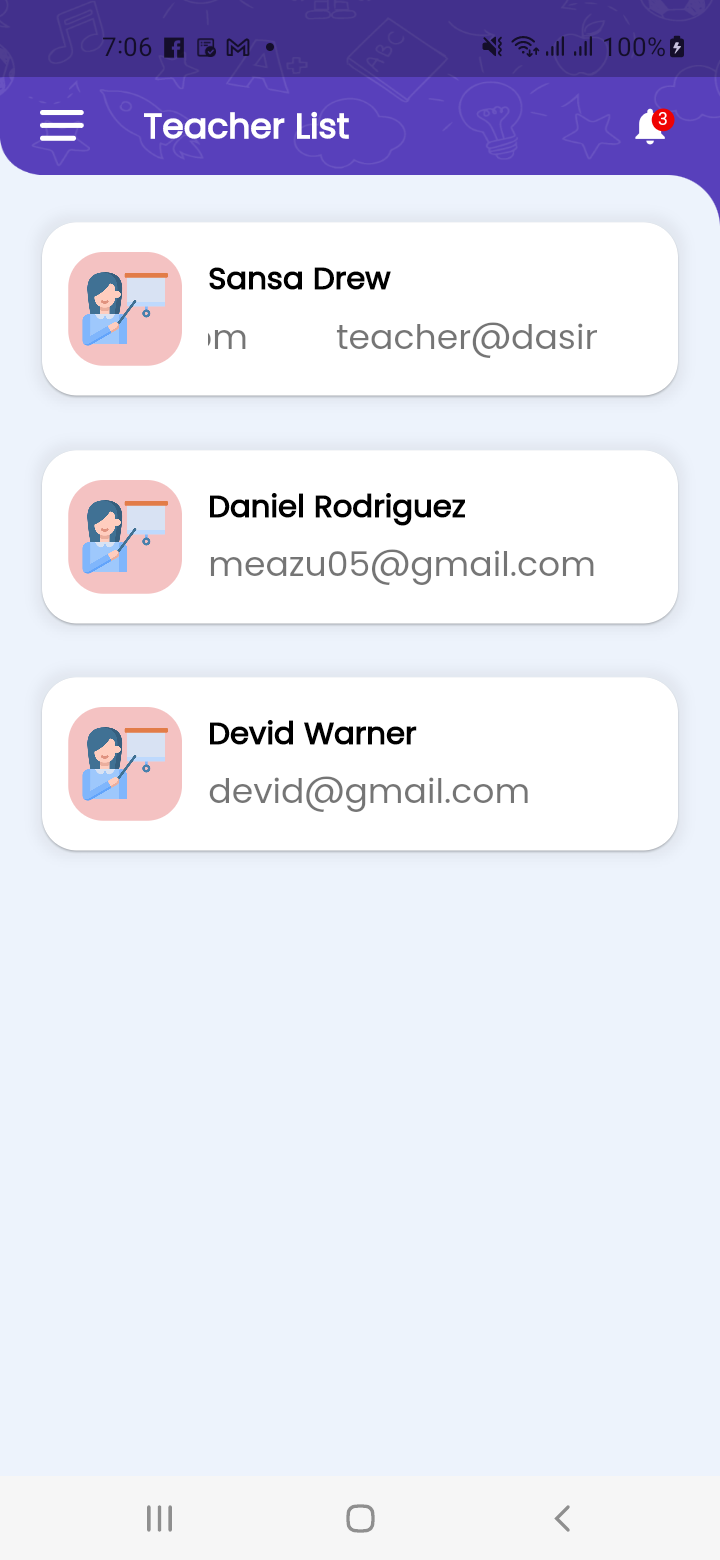Screen dimensions: 720x1560
Task: Open the notifications bell
Action: [651, 127]
